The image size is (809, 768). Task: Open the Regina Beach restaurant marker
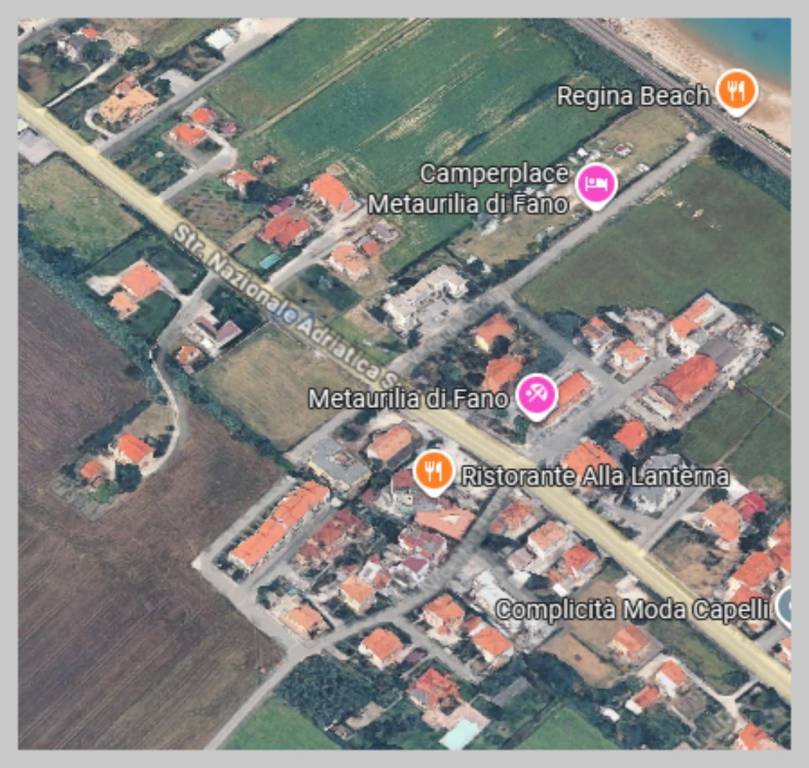(x=736, y=92)
